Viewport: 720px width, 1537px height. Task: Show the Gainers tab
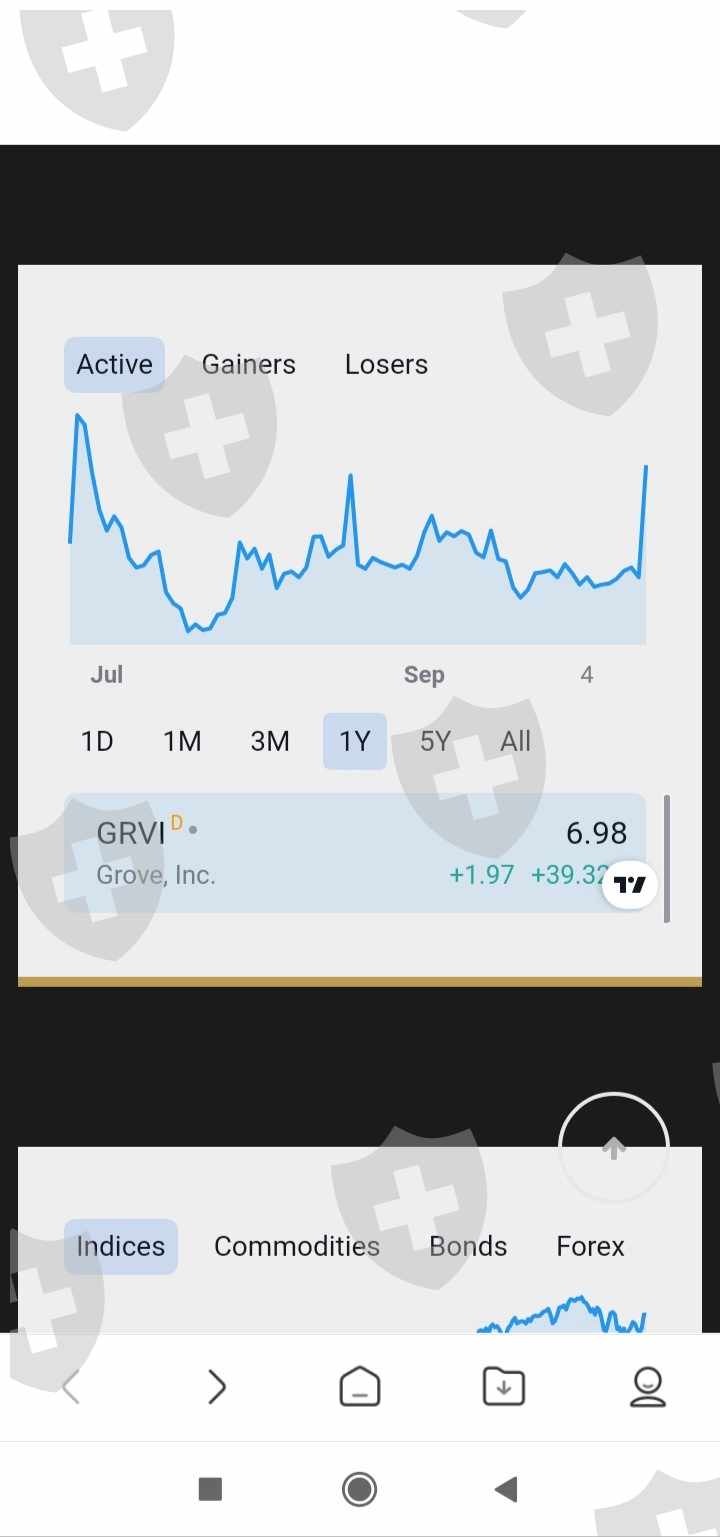(249, 365)
